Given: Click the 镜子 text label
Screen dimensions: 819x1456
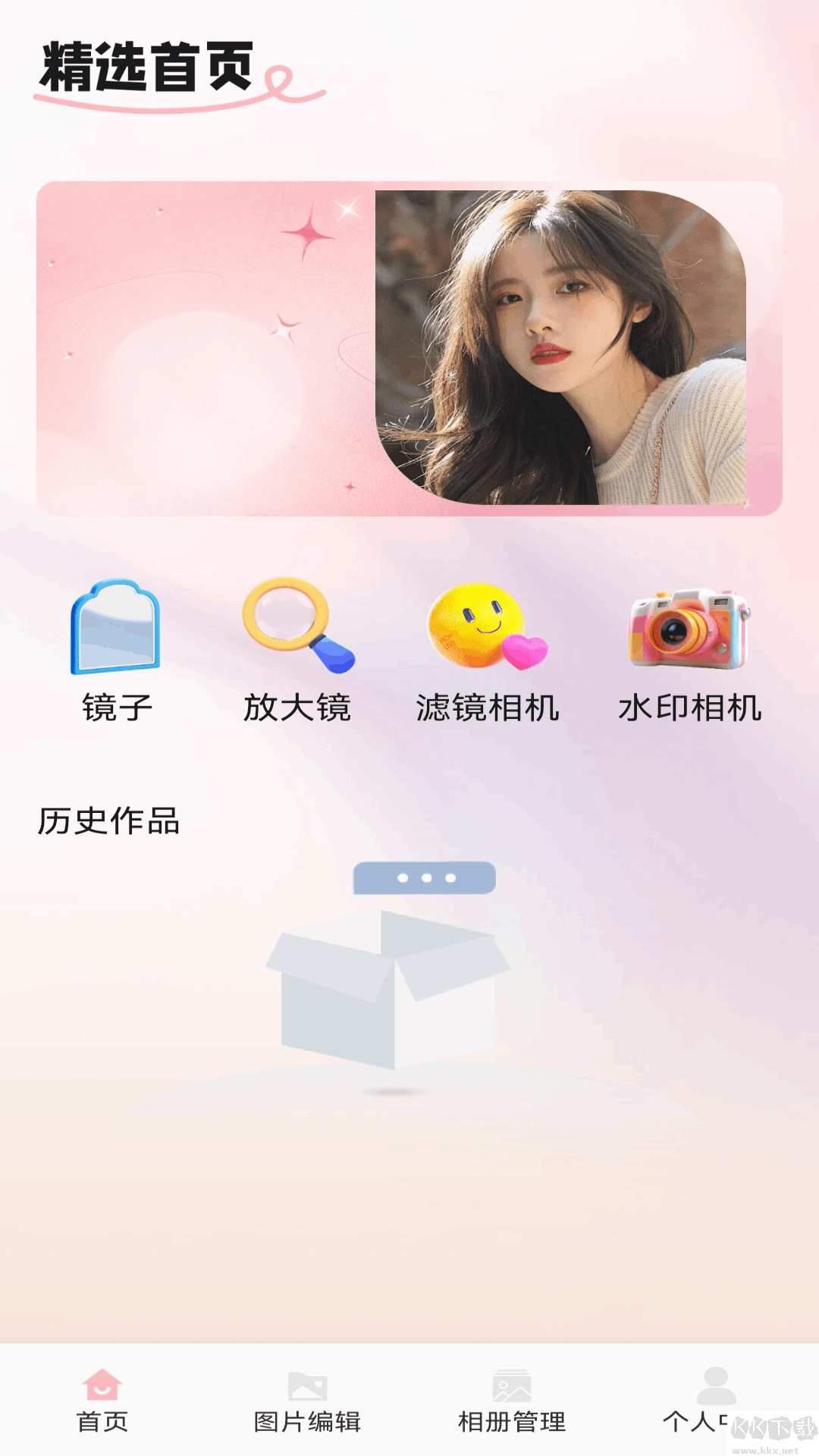Looking at the screenshot, I should (x=118, y=709).
